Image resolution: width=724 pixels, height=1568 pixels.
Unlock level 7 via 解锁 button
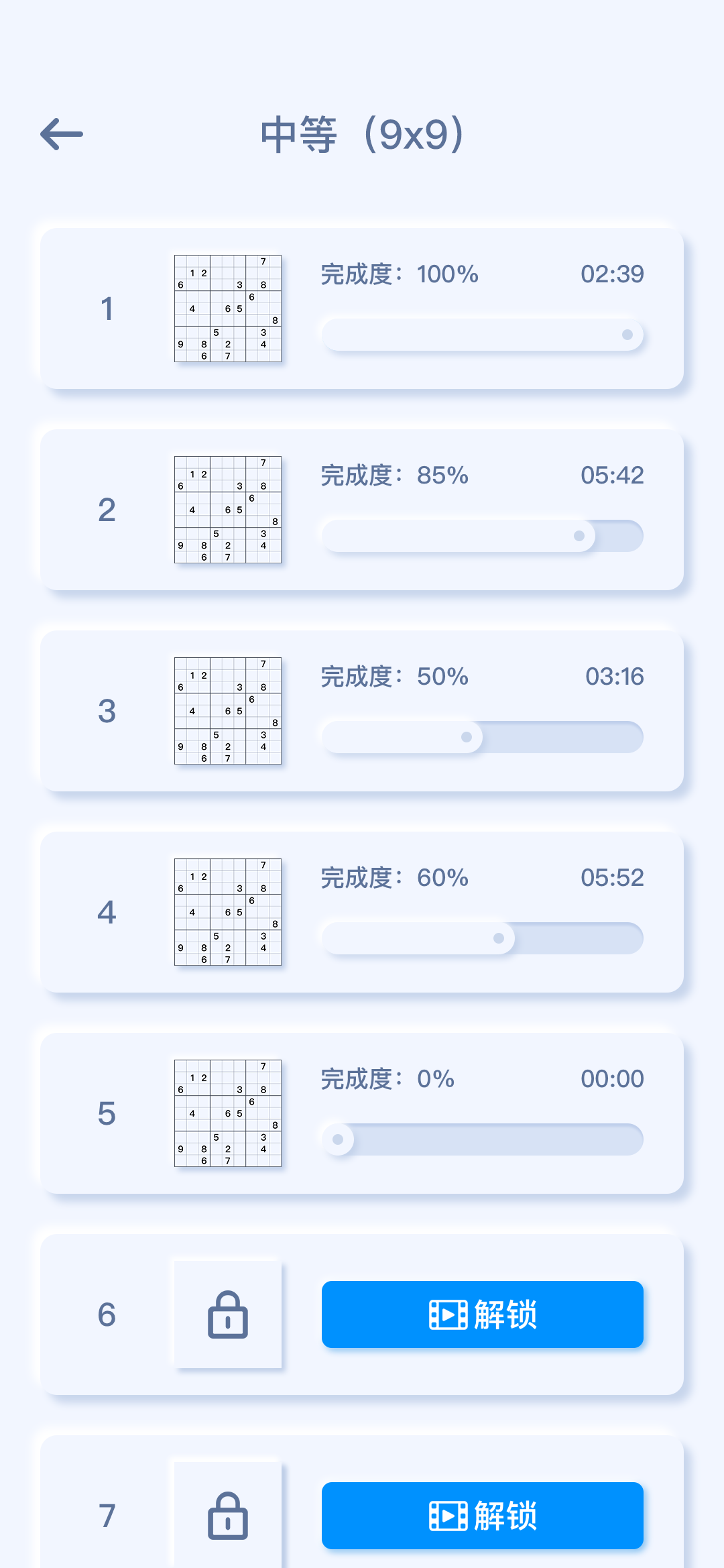[483, 1516]
